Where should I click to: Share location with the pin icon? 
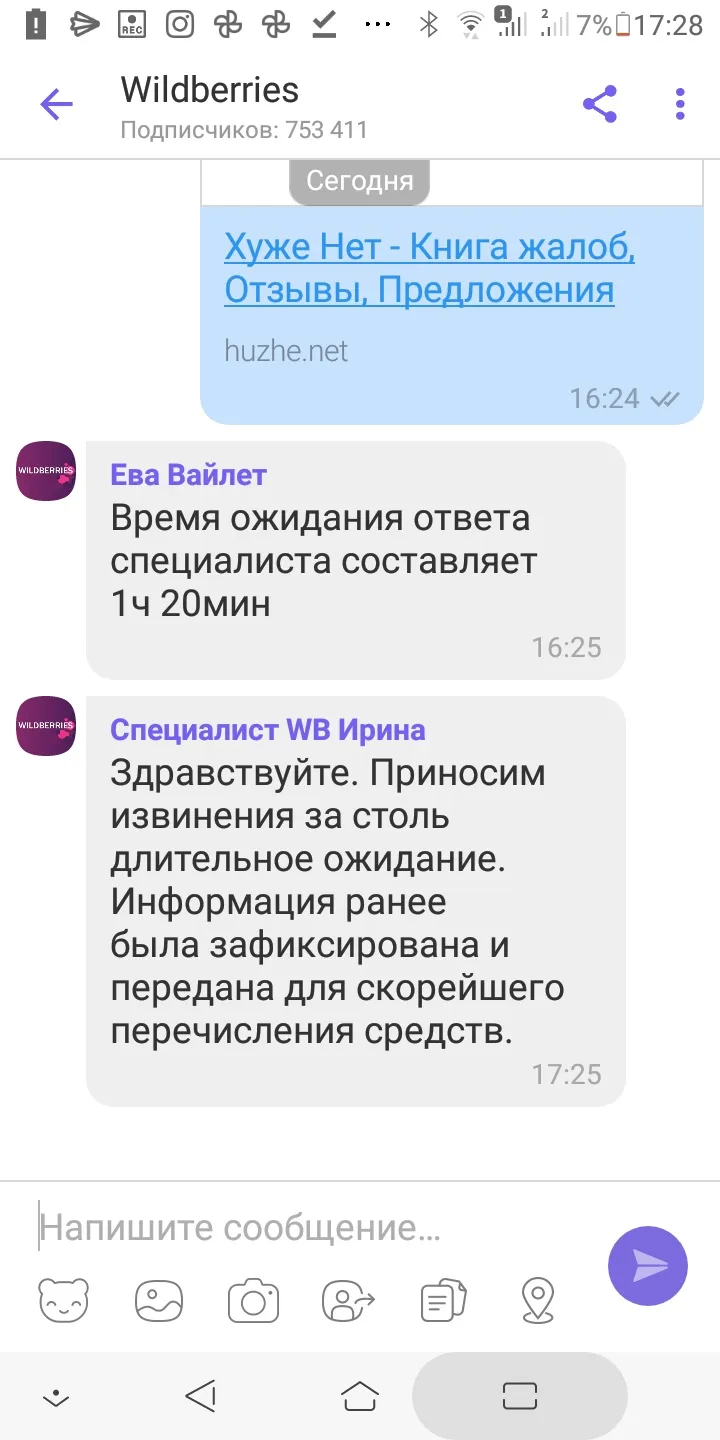(538, 1301)
